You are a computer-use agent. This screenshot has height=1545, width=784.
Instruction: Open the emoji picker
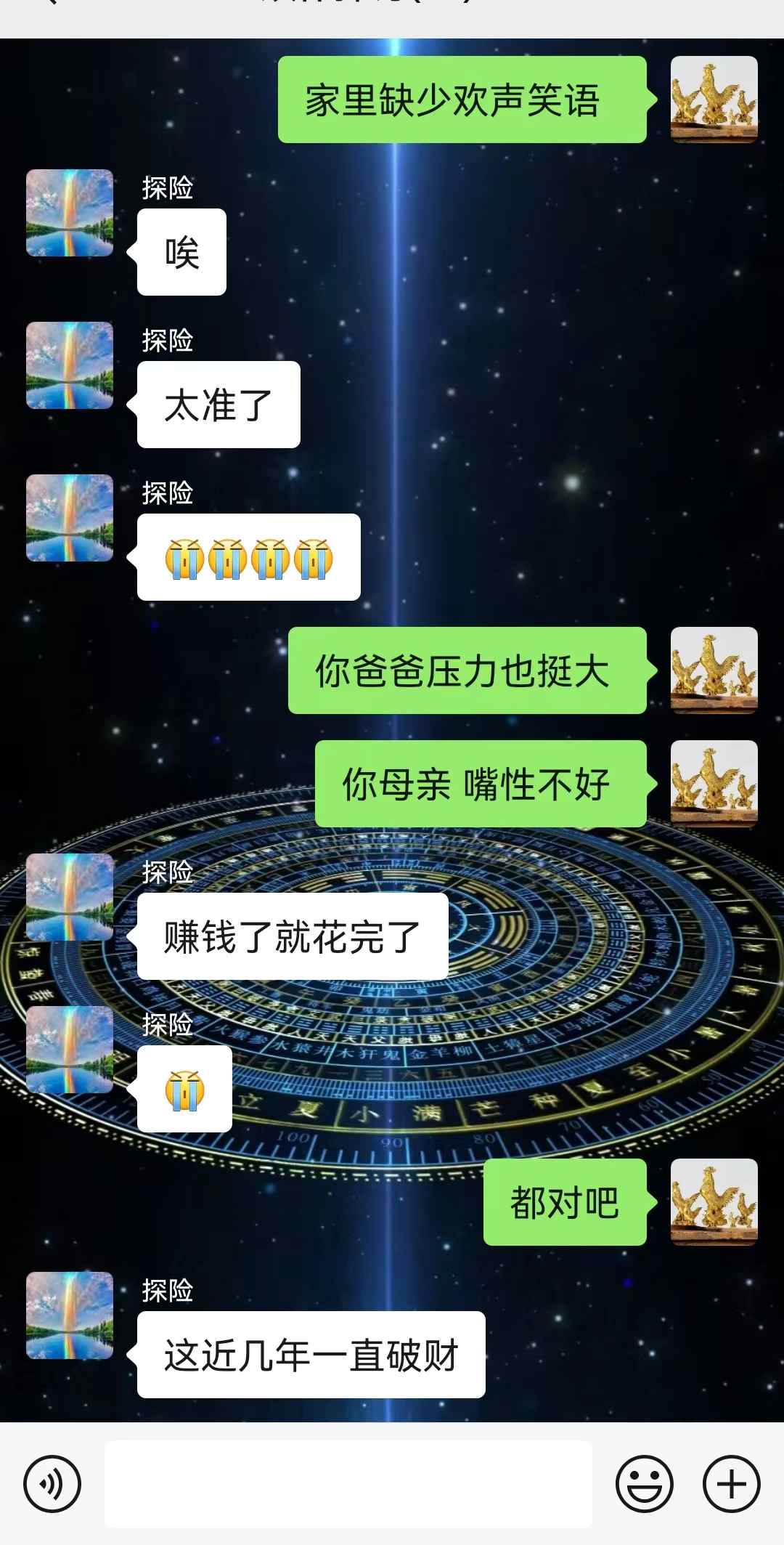point(644,1483)
